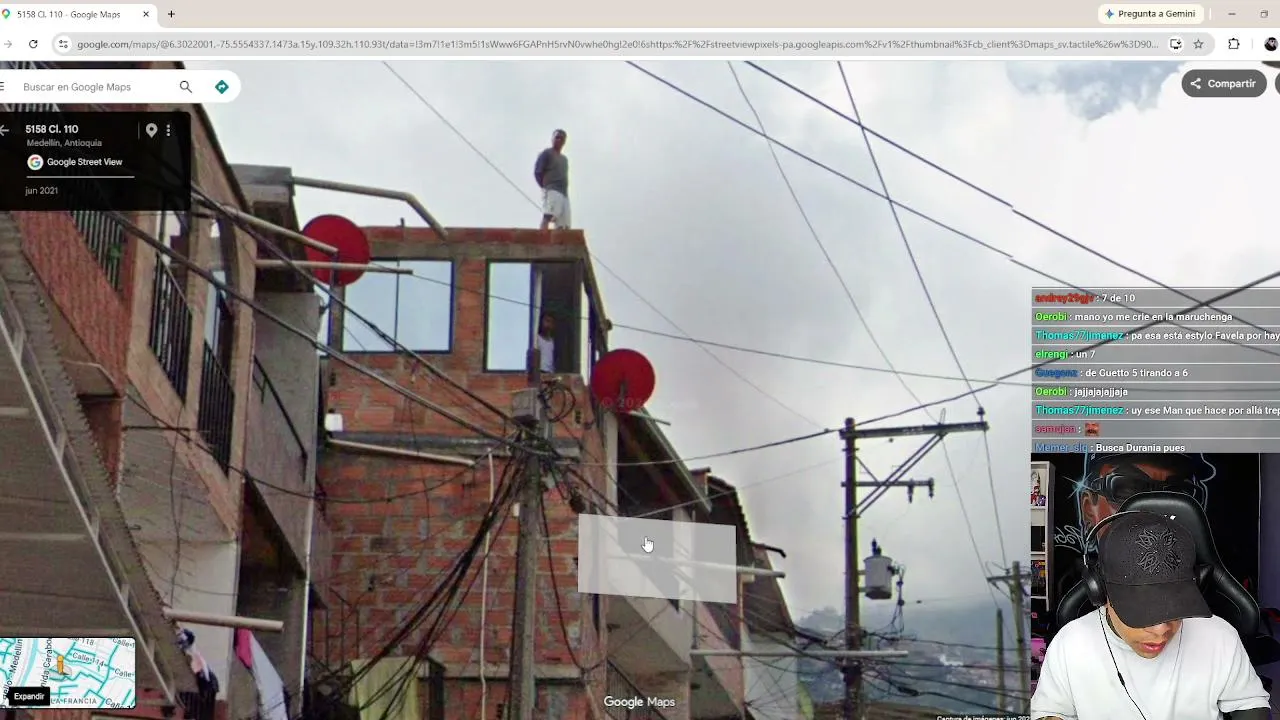The height and width of the screenshot is (720, 1280).
Task: Minimize the browser window
Action: pos(1231,14)
